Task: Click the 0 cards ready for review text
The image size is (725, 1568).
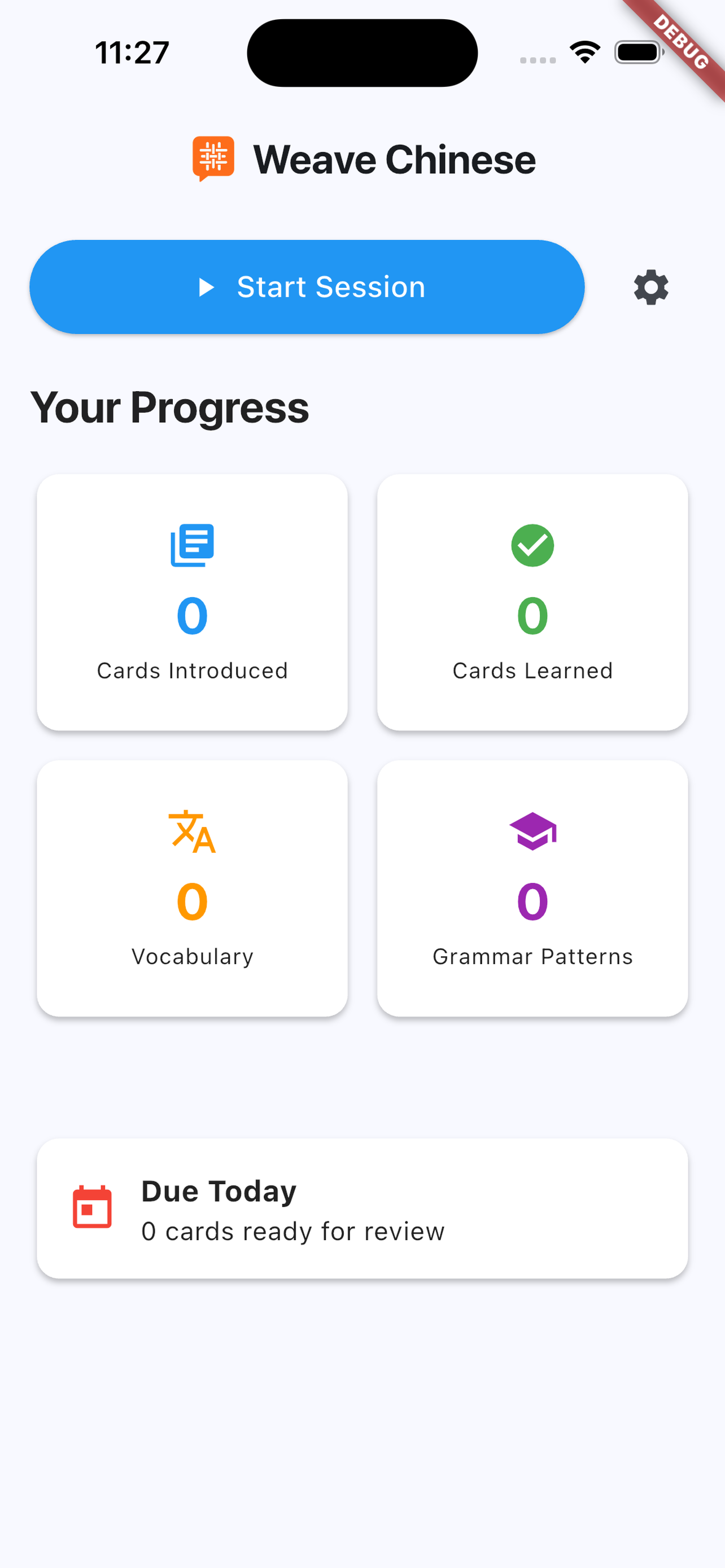Action: point(293,1231)
